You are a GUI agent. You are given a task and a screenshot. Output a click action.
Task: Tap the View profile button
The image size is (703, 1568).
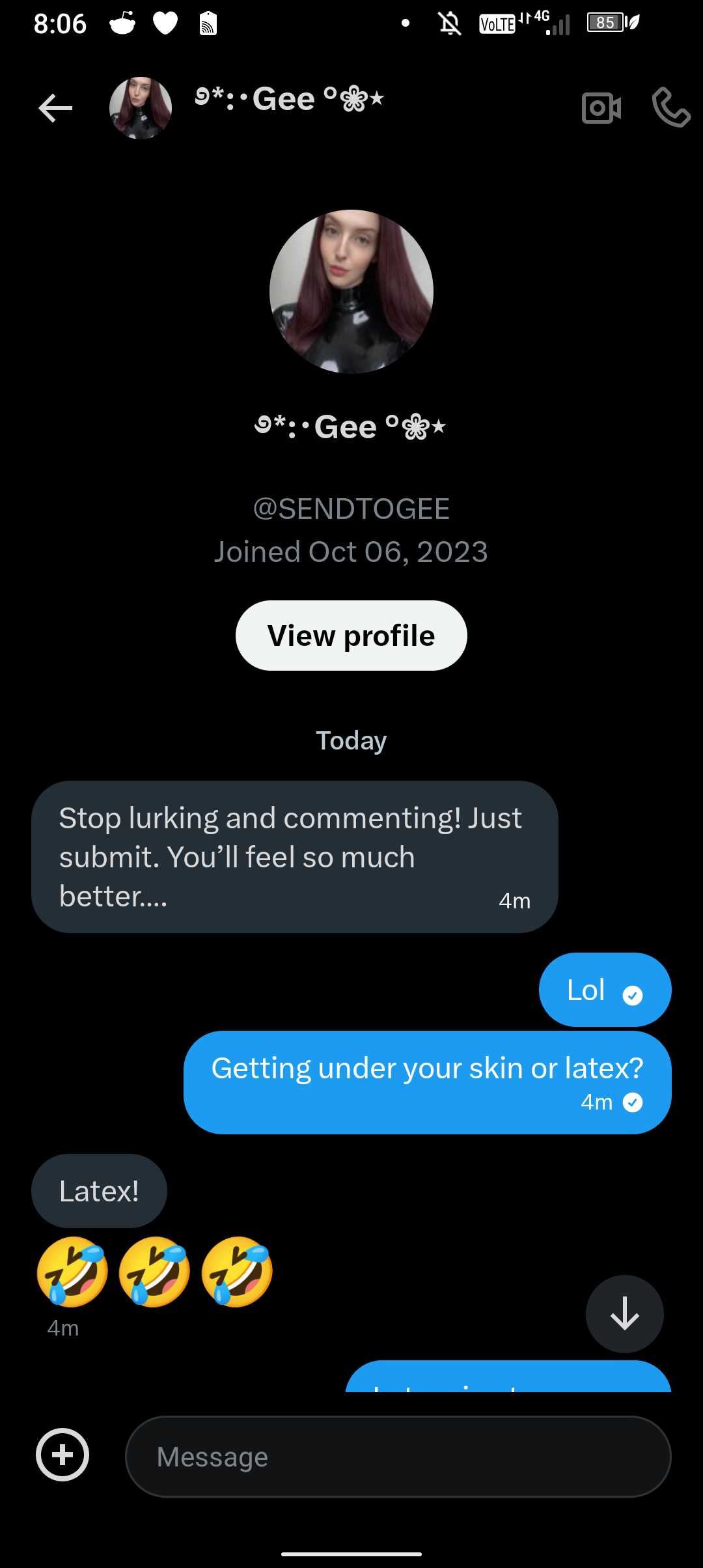pos(351,636)
